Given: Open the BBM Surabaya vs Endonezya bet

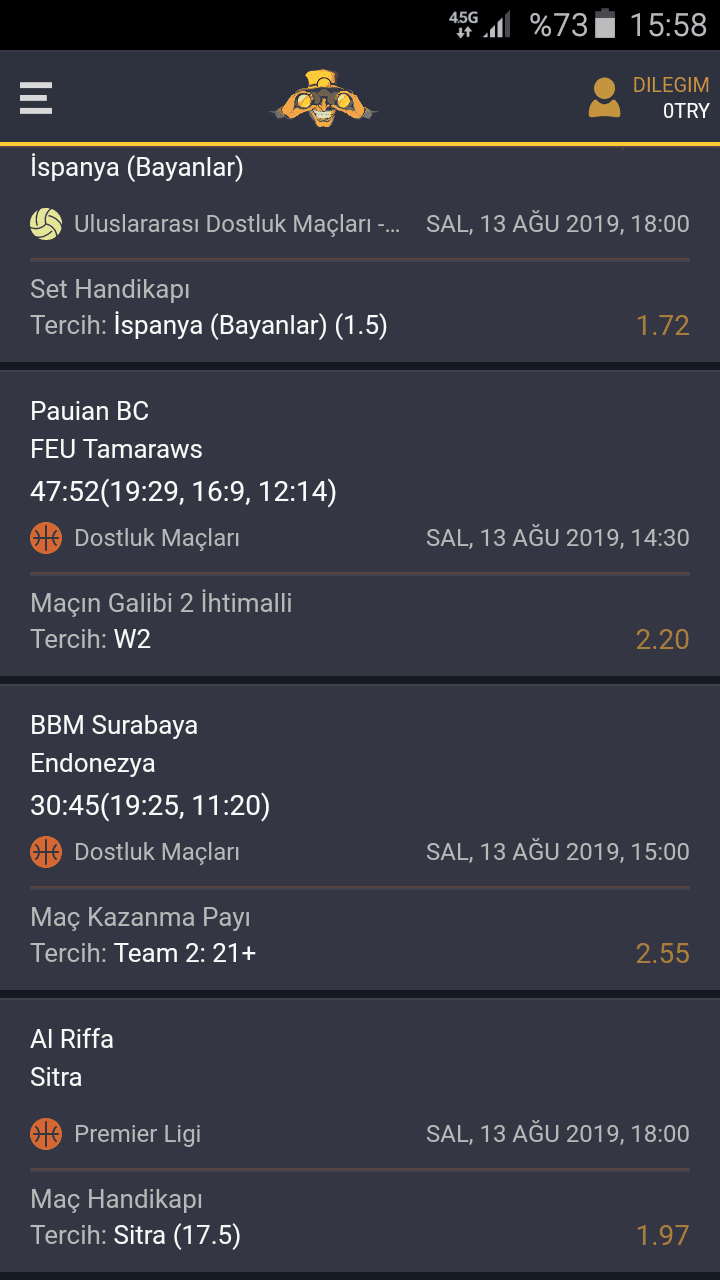Looking at the screenshot, I should [360, 837].
